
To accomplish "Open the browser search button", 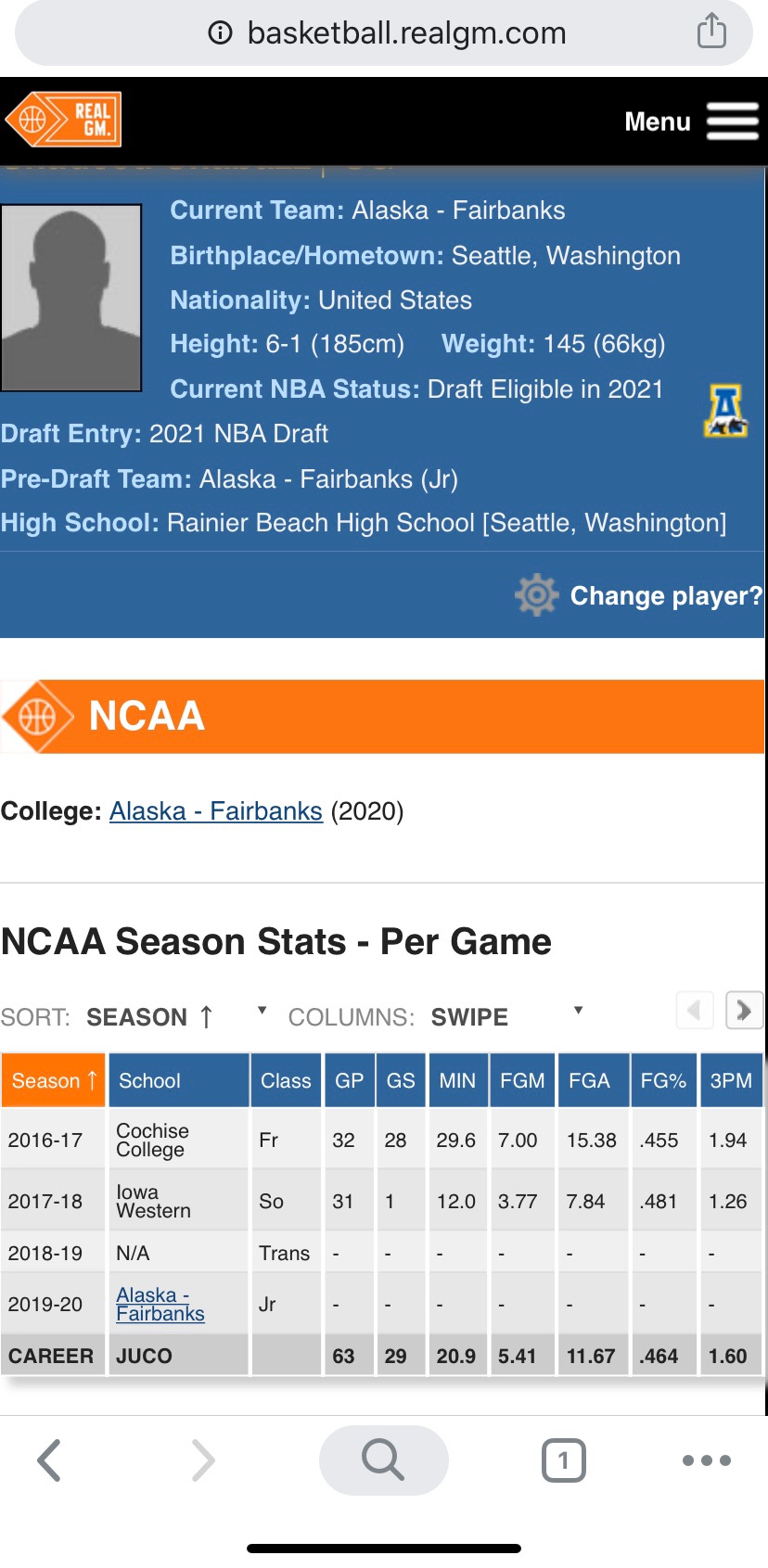I will pyautogui.click(x=383, y=1460).
